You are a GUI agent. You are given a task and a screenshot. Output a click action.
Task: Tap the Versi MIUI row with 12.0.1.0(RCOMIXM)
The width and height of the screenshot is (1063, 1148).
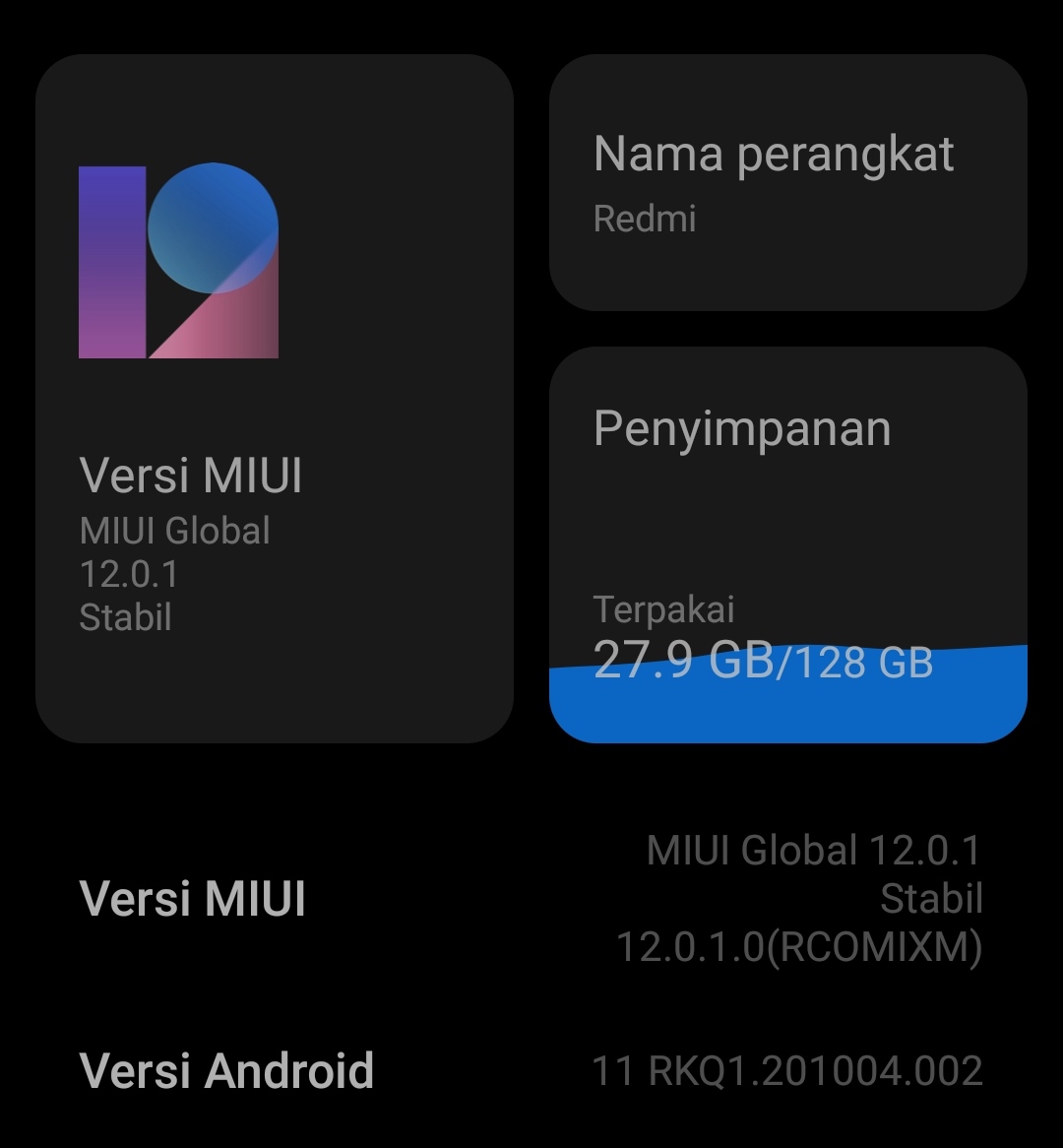531,899
